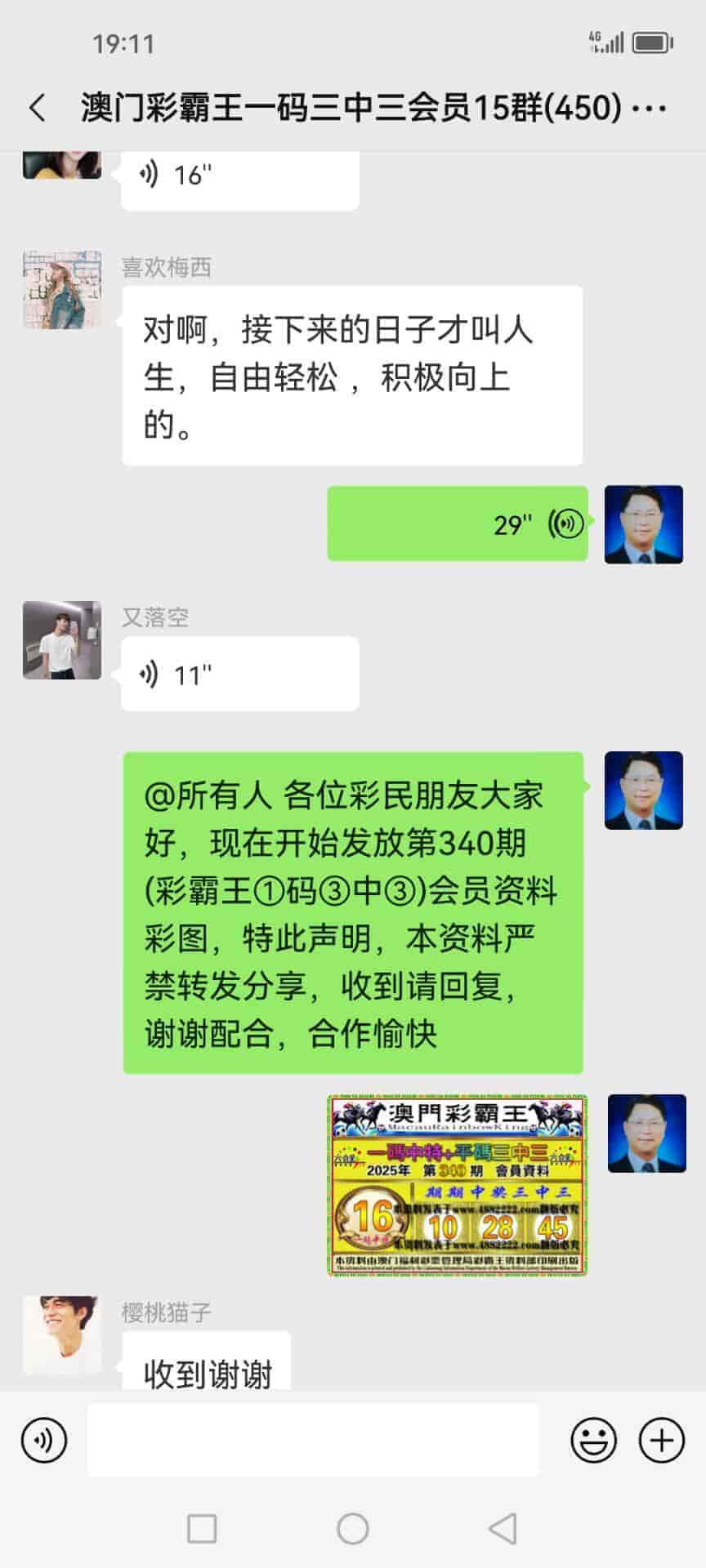706x1568 pixels.
Task: Switch to voice input mode
Action: click(44, 1440)
